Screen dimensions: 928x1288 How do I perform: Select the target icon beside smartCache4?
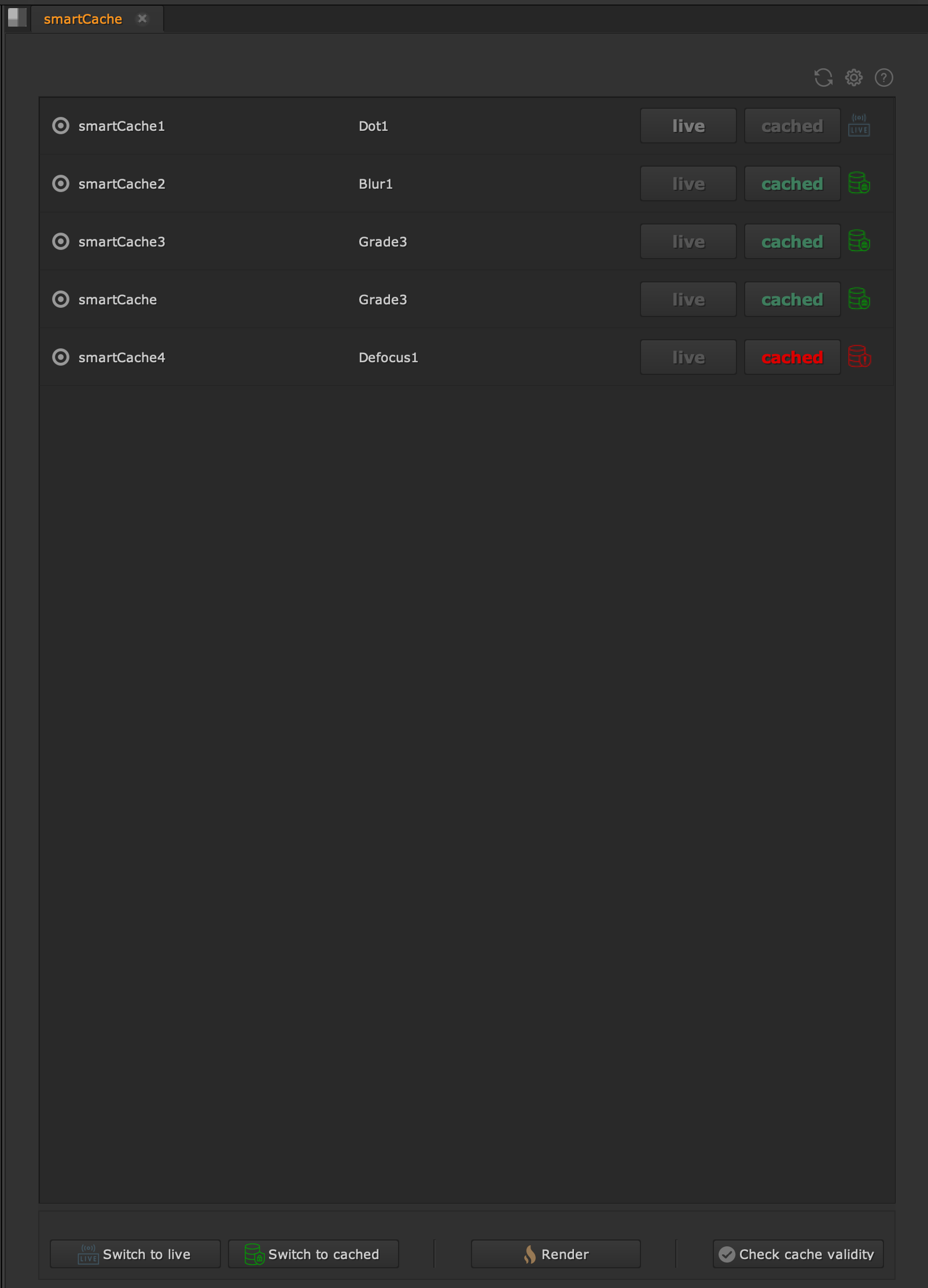click(61, 357)
